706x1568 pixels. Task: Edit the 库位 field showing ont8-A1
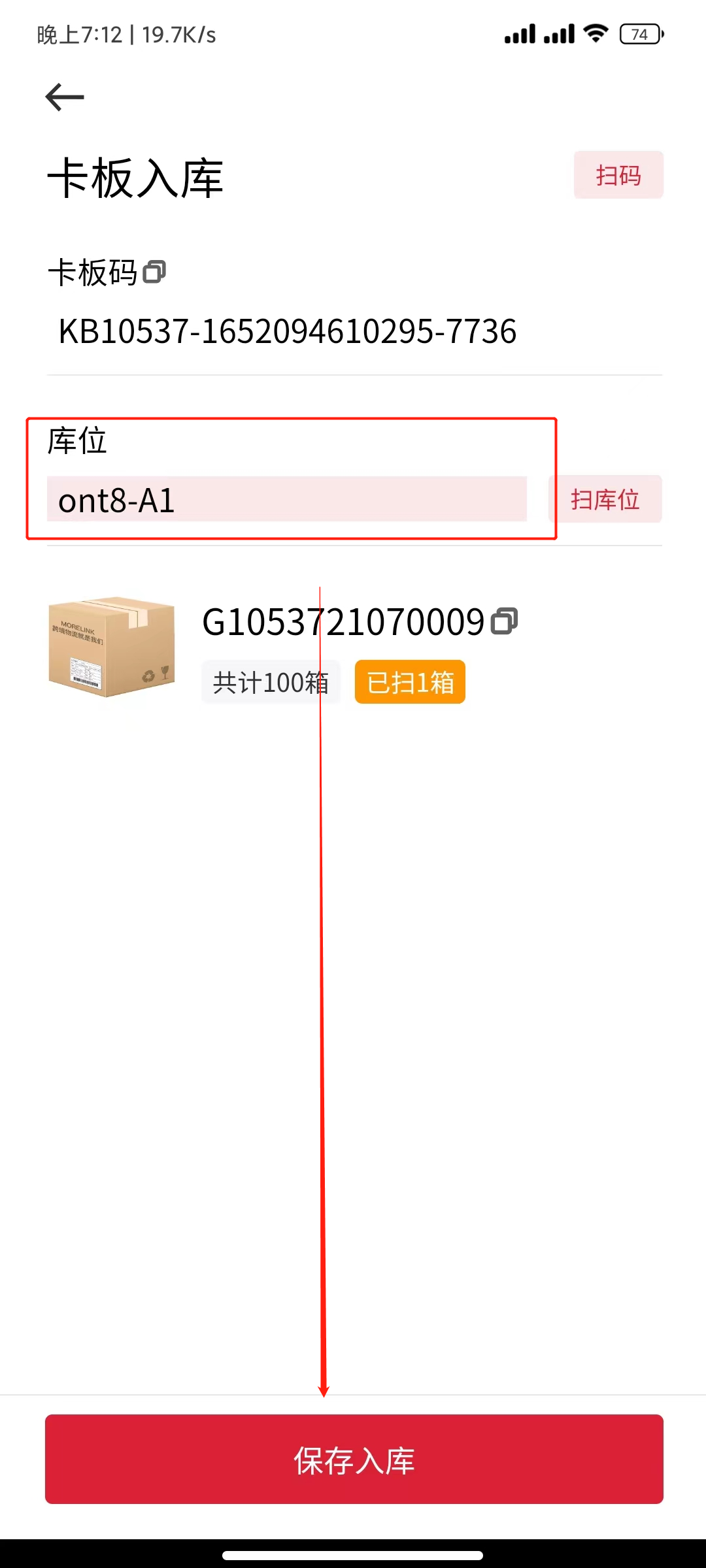(x=286, y=500)
